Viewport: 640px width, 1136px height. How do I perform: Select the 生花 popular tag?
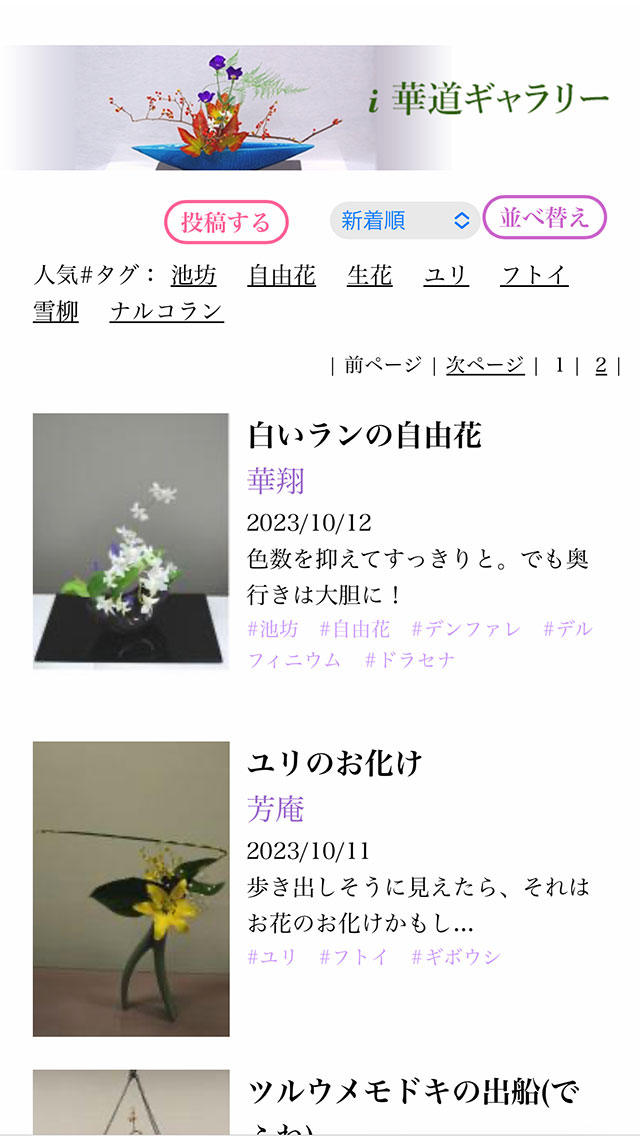pos(369,275)
